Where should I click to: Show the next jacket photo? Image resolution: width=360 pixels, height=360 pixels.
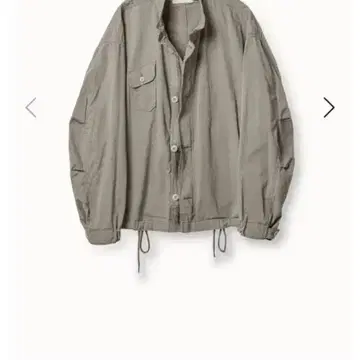[329, 107]
